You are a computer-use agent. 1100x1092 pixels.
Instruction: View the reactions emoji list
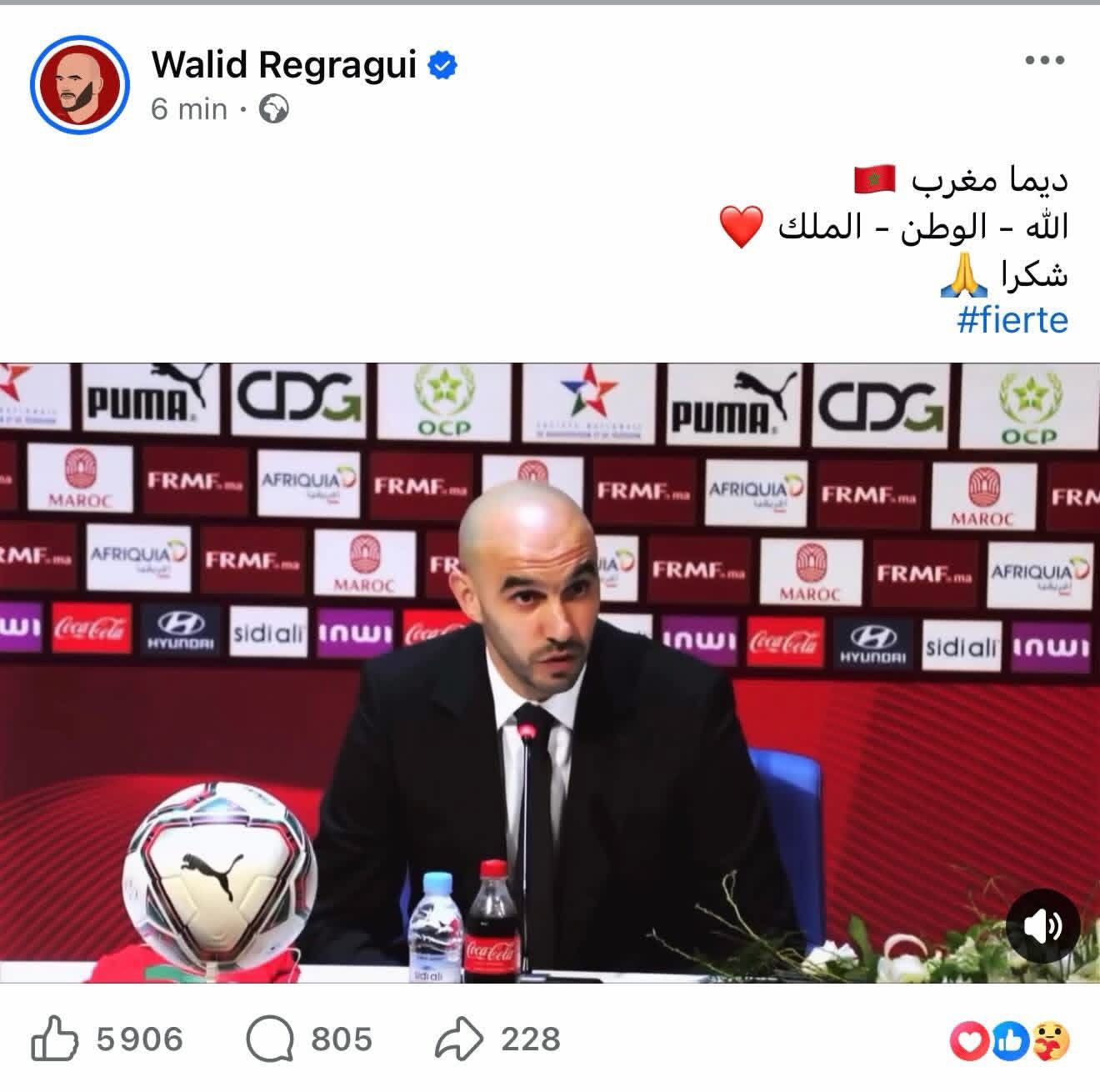click(1009, 1039)
